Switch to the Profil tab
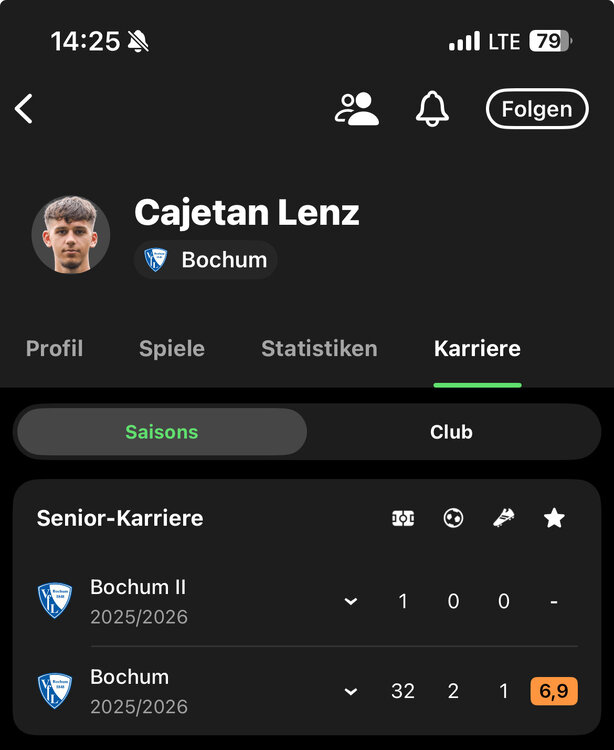 point(54,349)
